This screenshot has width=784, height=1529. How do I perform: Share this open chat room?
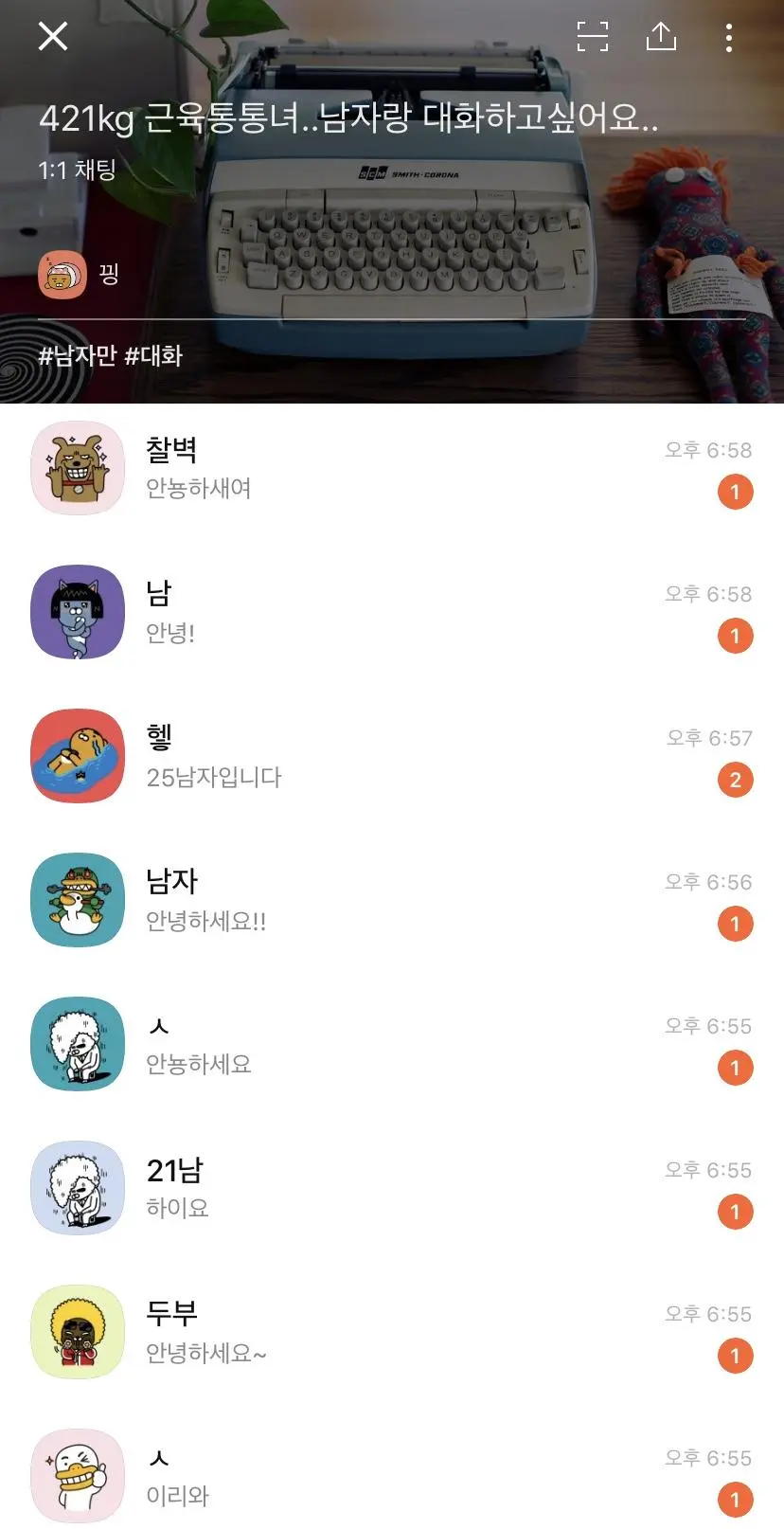pyautogui.click(x=661, y=36)
